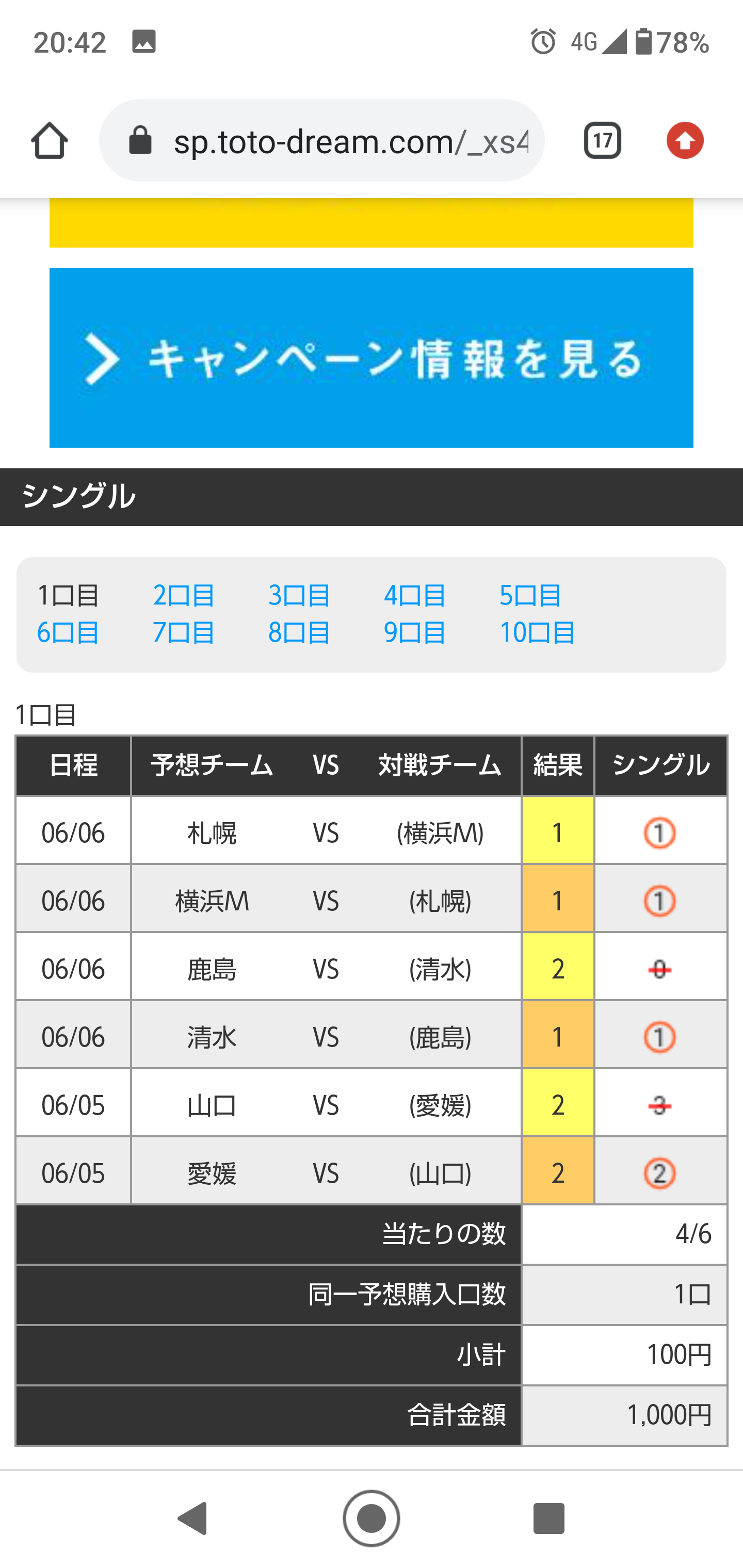Open the キャンペーン情報を見る banner
Image resolution: width=743 pixels, height=1568 pixels.
[372, 358]
